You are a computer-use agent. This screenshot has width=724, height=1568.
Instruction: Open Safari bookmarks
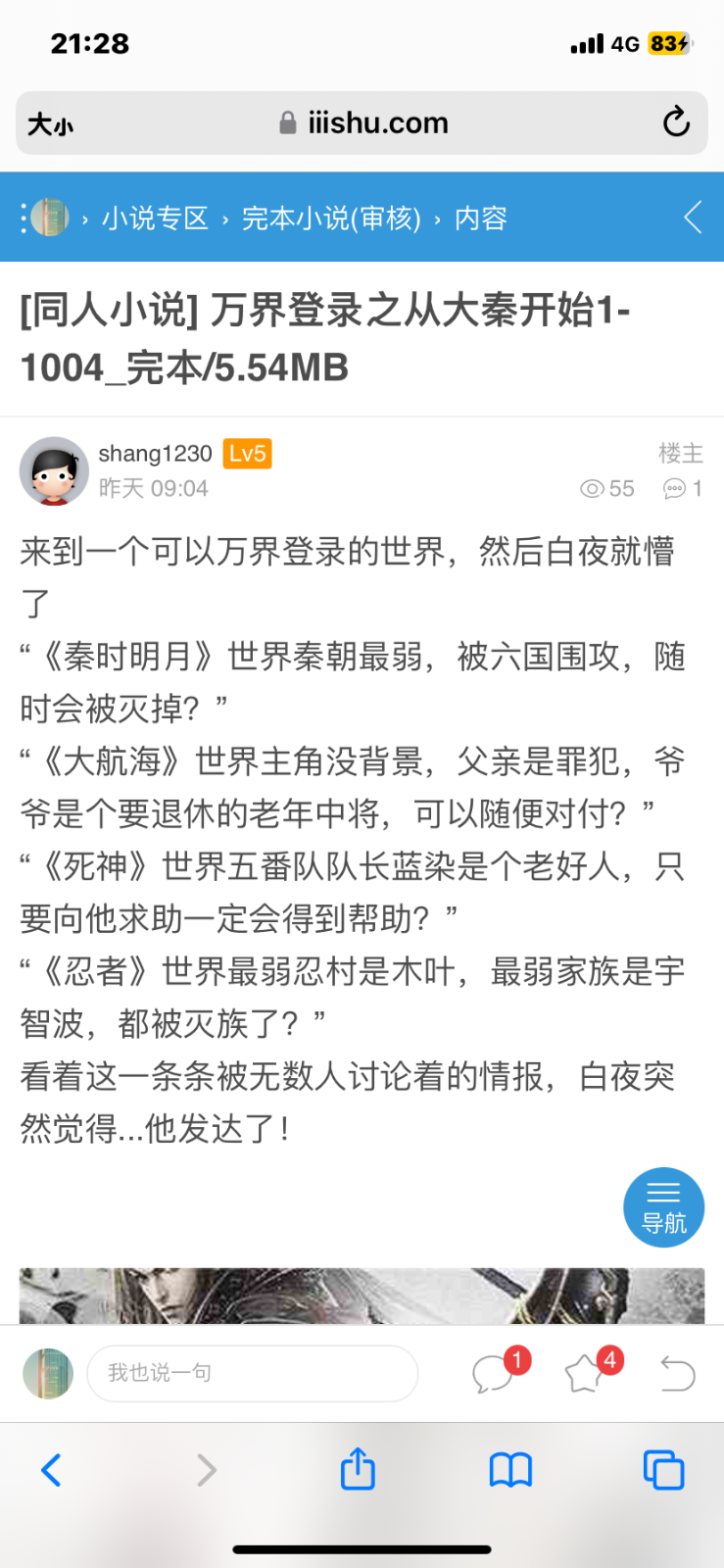click(510, 1470)
